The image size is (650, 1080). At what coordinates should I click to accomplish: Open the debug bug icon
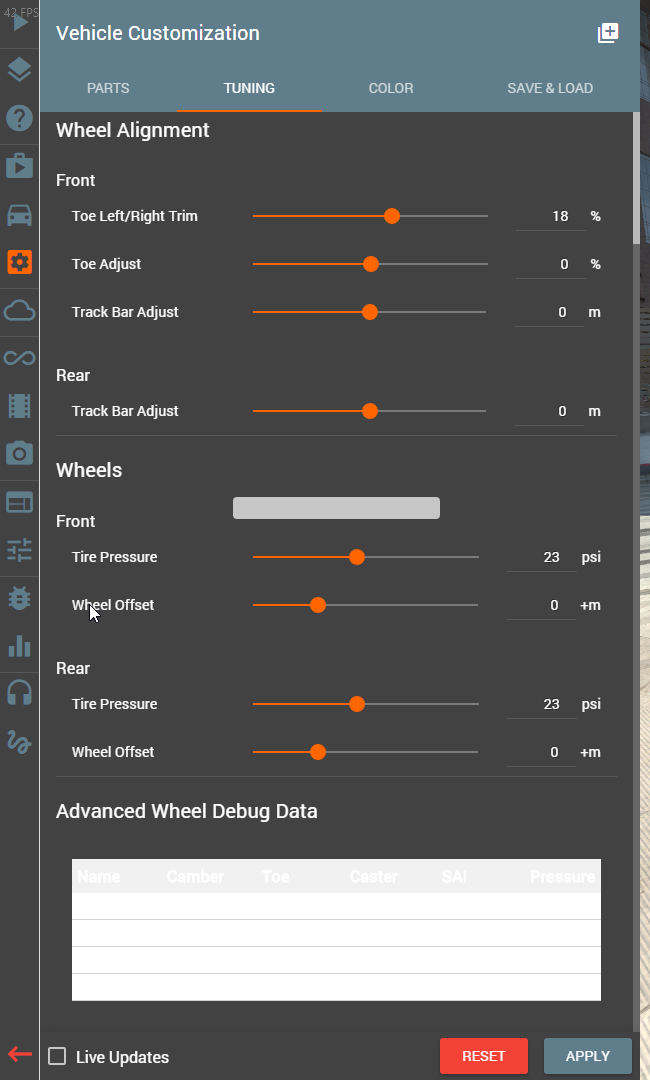click(19, 598)
